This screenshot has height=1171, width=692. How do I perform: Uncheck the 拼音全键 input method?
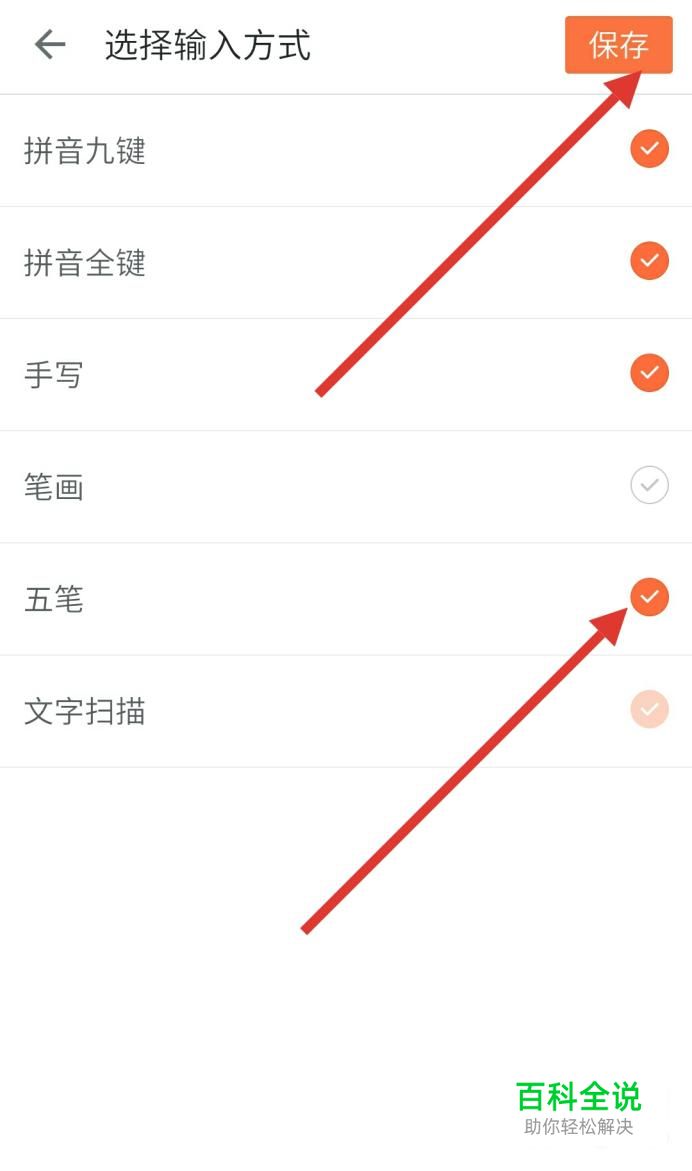649,261
